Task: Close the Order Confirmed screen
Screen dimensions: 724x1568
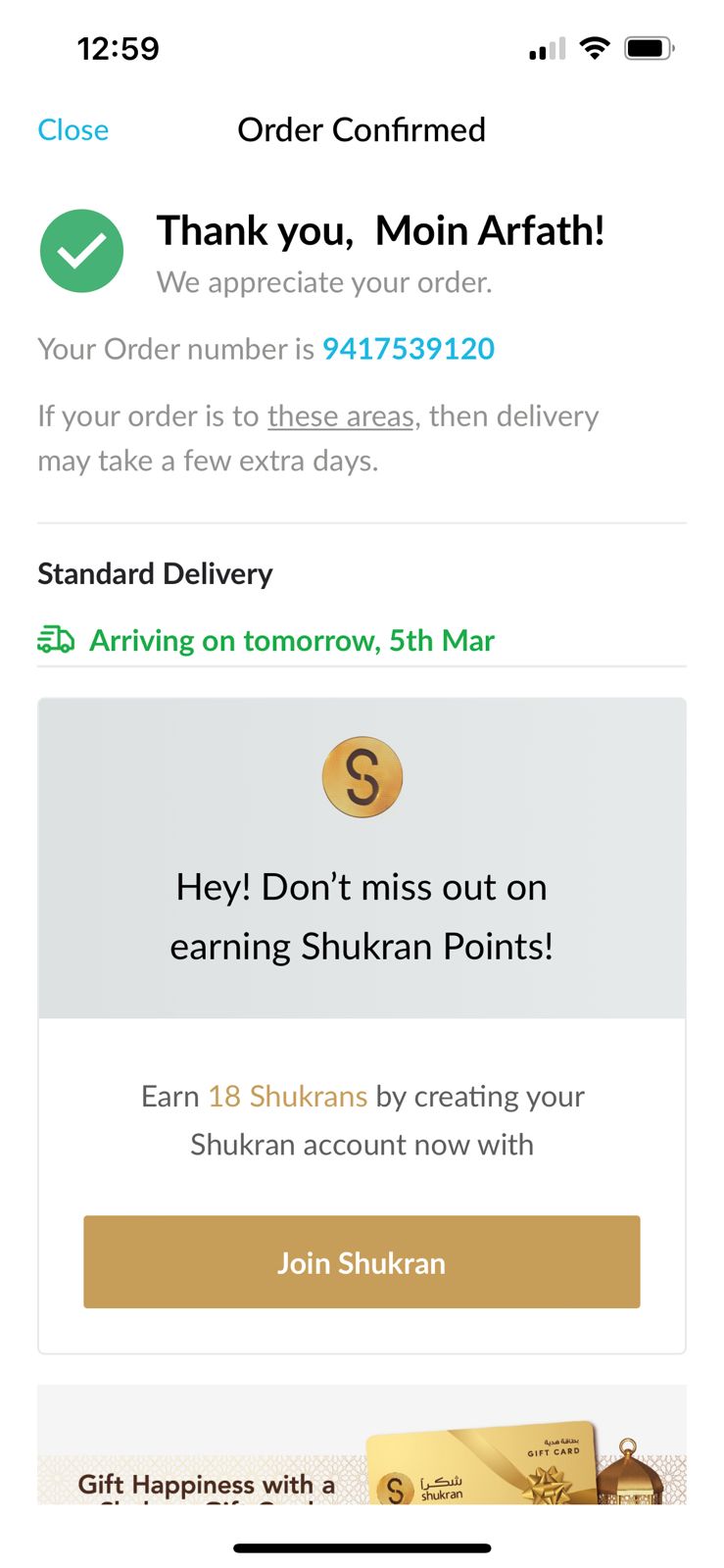Action: [72, 130]
